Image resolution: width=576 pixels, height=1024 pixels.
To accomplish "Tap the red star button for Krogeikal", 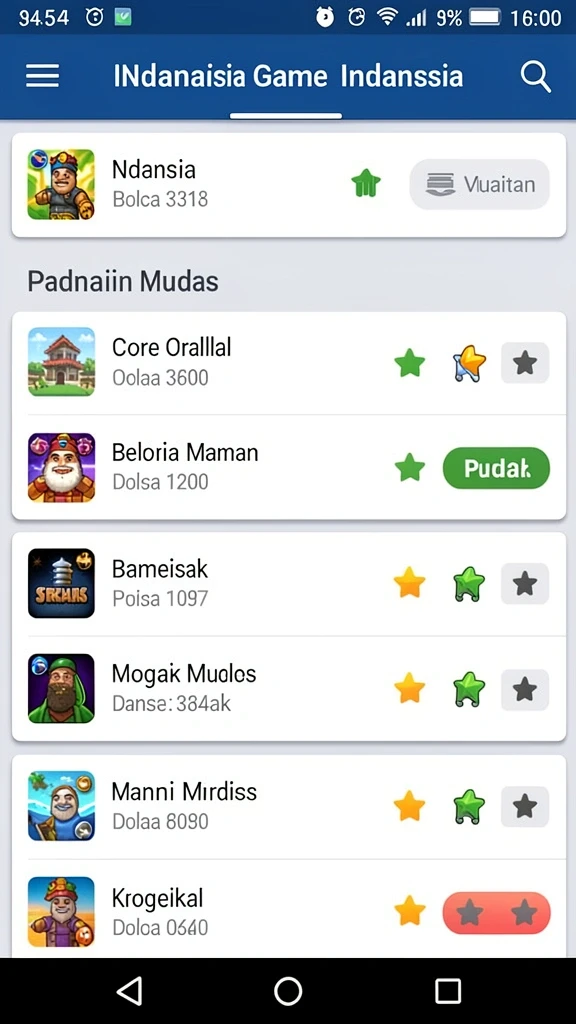I will point(496,912).
